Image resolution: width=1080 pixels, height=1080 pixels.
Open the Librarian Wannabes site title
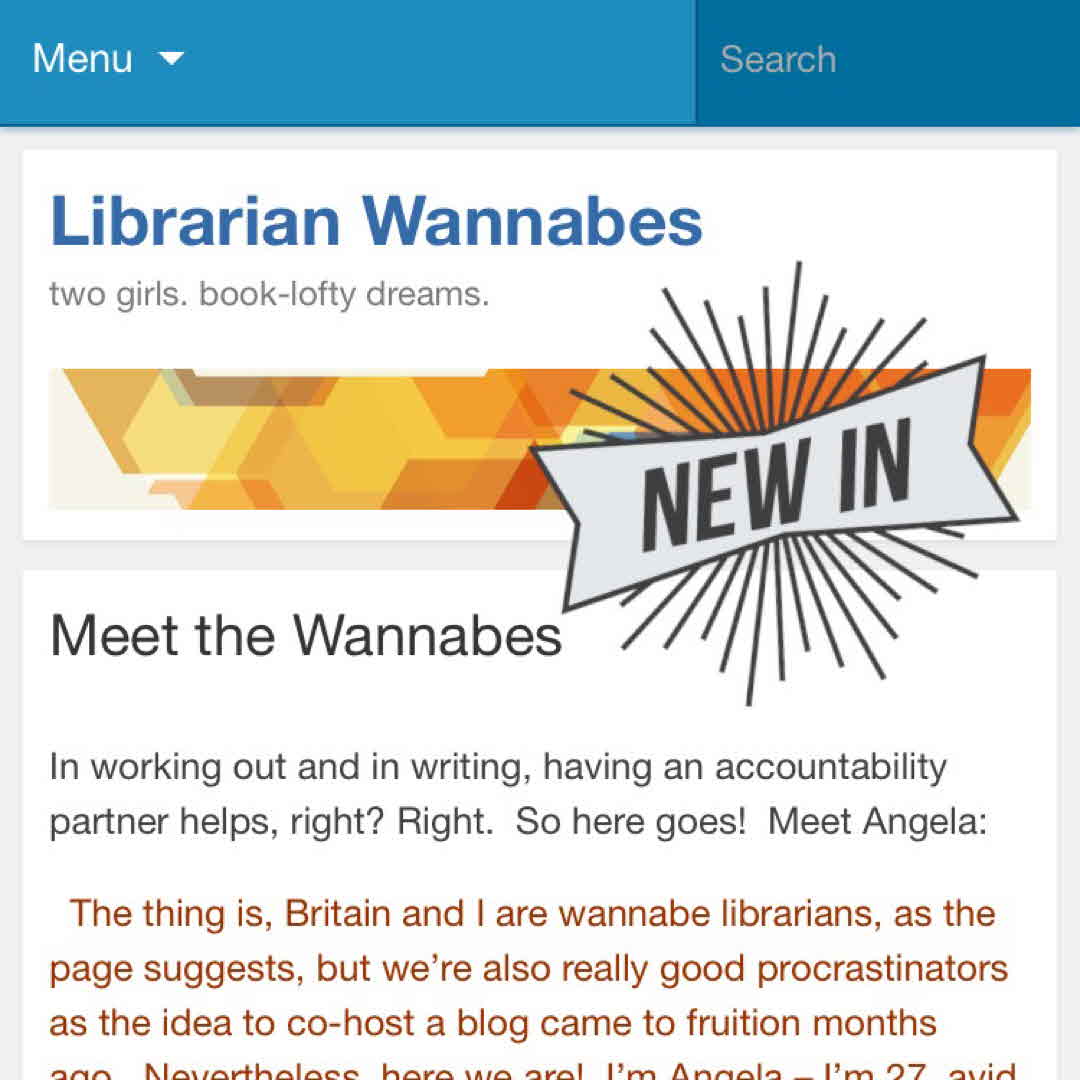click(x=376, y=222)
